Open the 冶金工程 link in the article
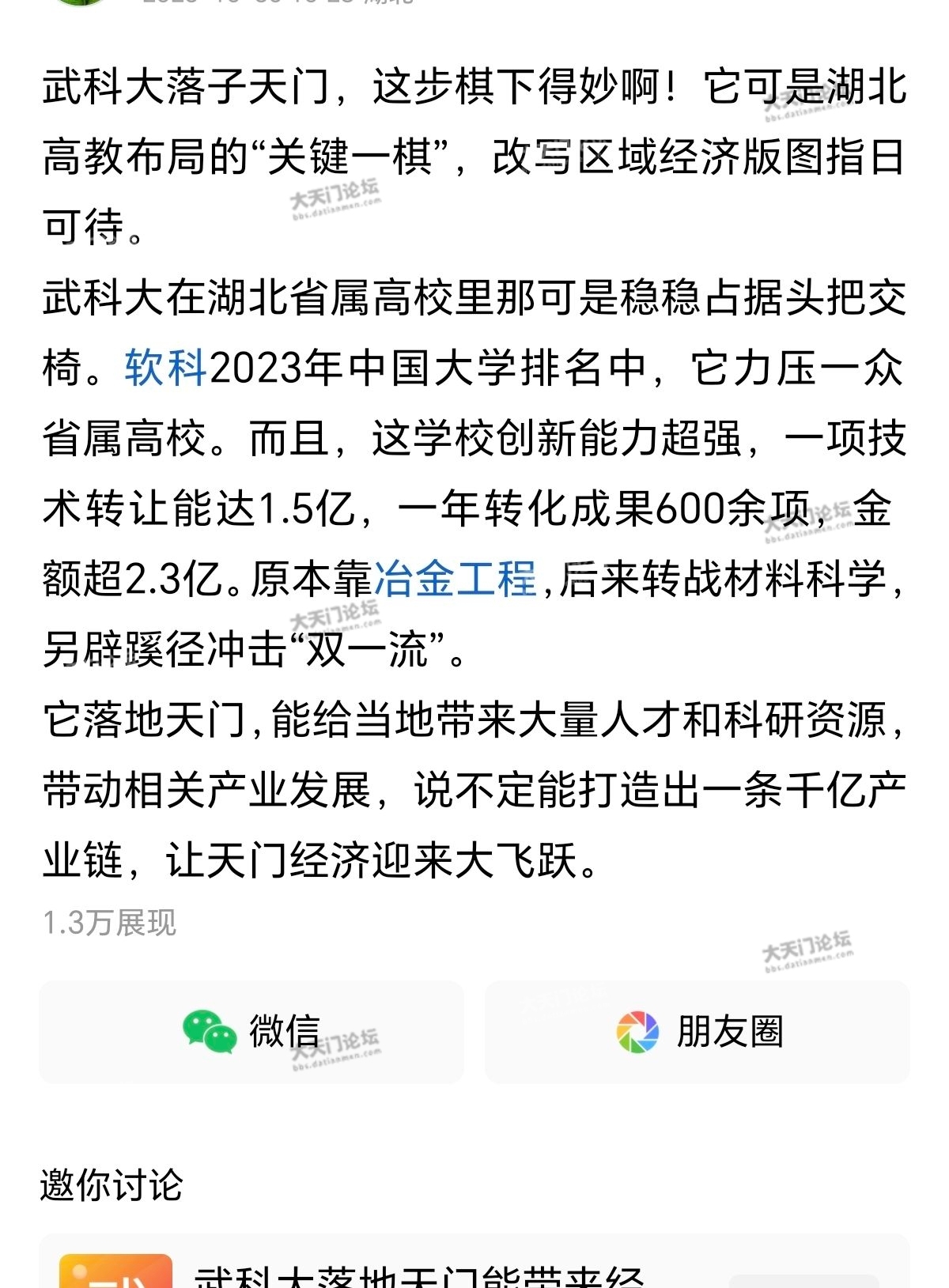The width and height of the screenshot is (949, 1288). click(x=456, y=579)
